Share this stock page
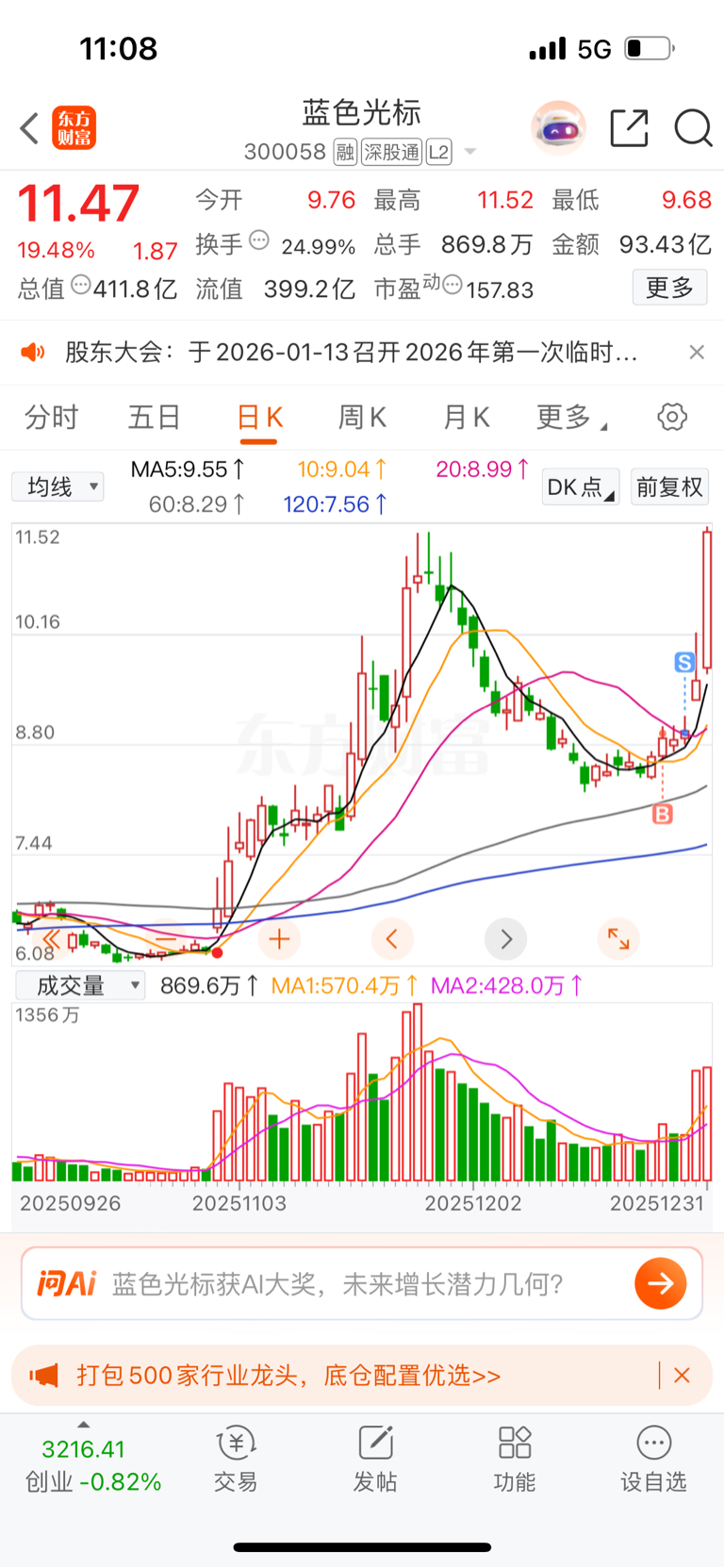Screen dimensions: 724x1568 tap(629, 128)
